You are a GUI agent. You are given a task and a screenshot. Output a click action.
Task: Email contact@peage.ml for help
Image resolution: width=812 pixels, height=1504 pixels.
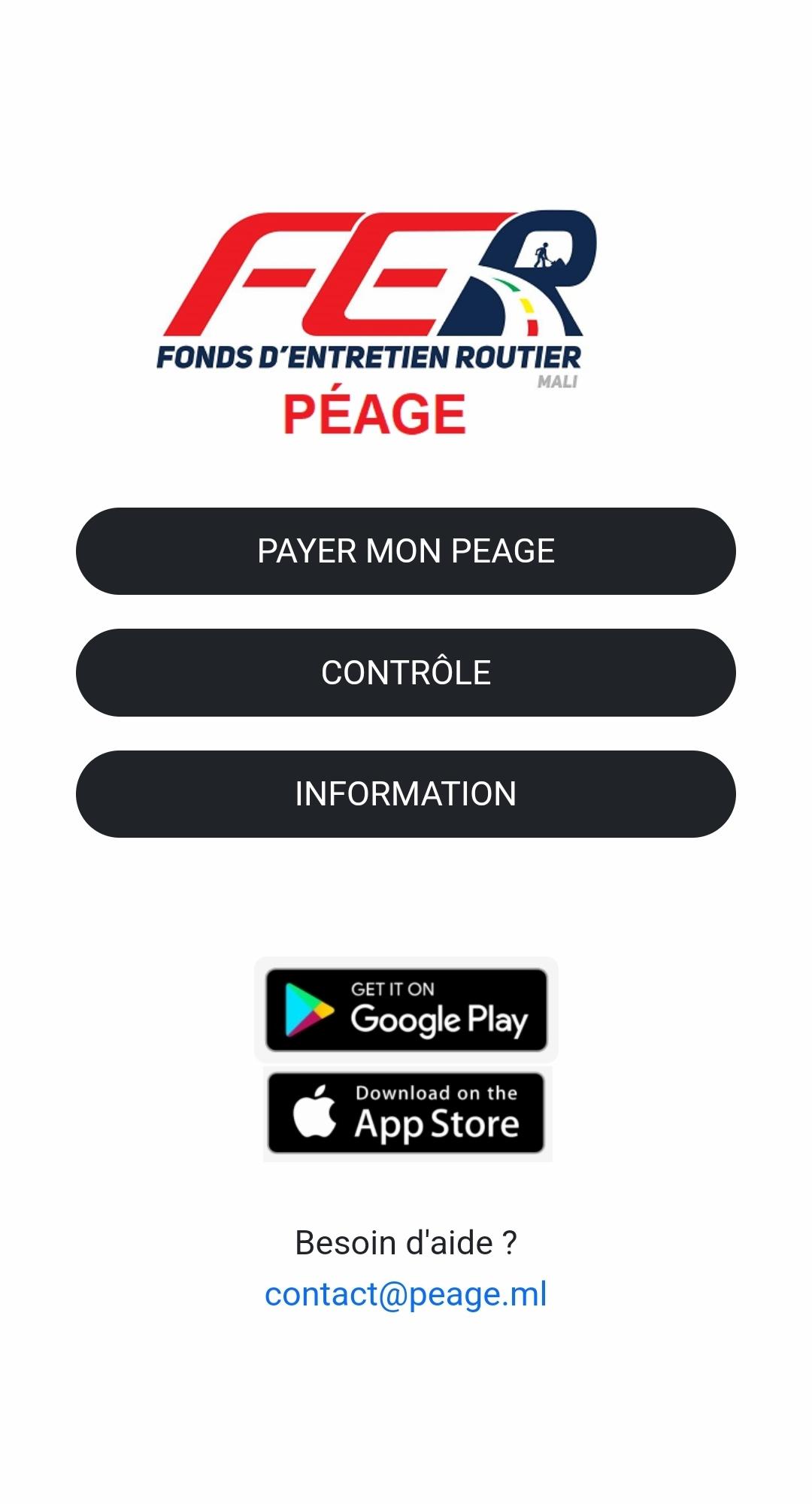(405, 1294)
